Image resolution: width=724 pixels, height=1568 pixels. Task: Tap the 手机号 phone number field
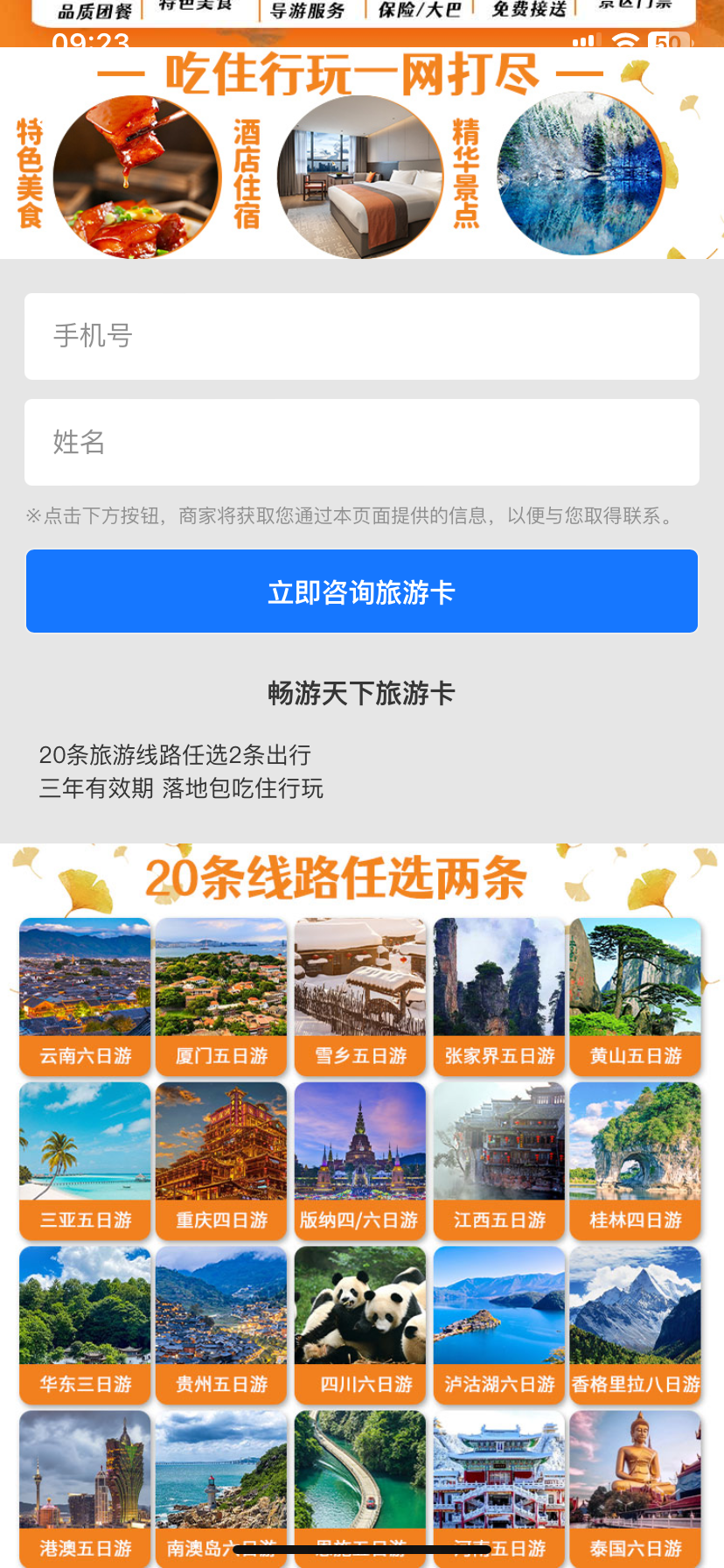coord(362,336)
